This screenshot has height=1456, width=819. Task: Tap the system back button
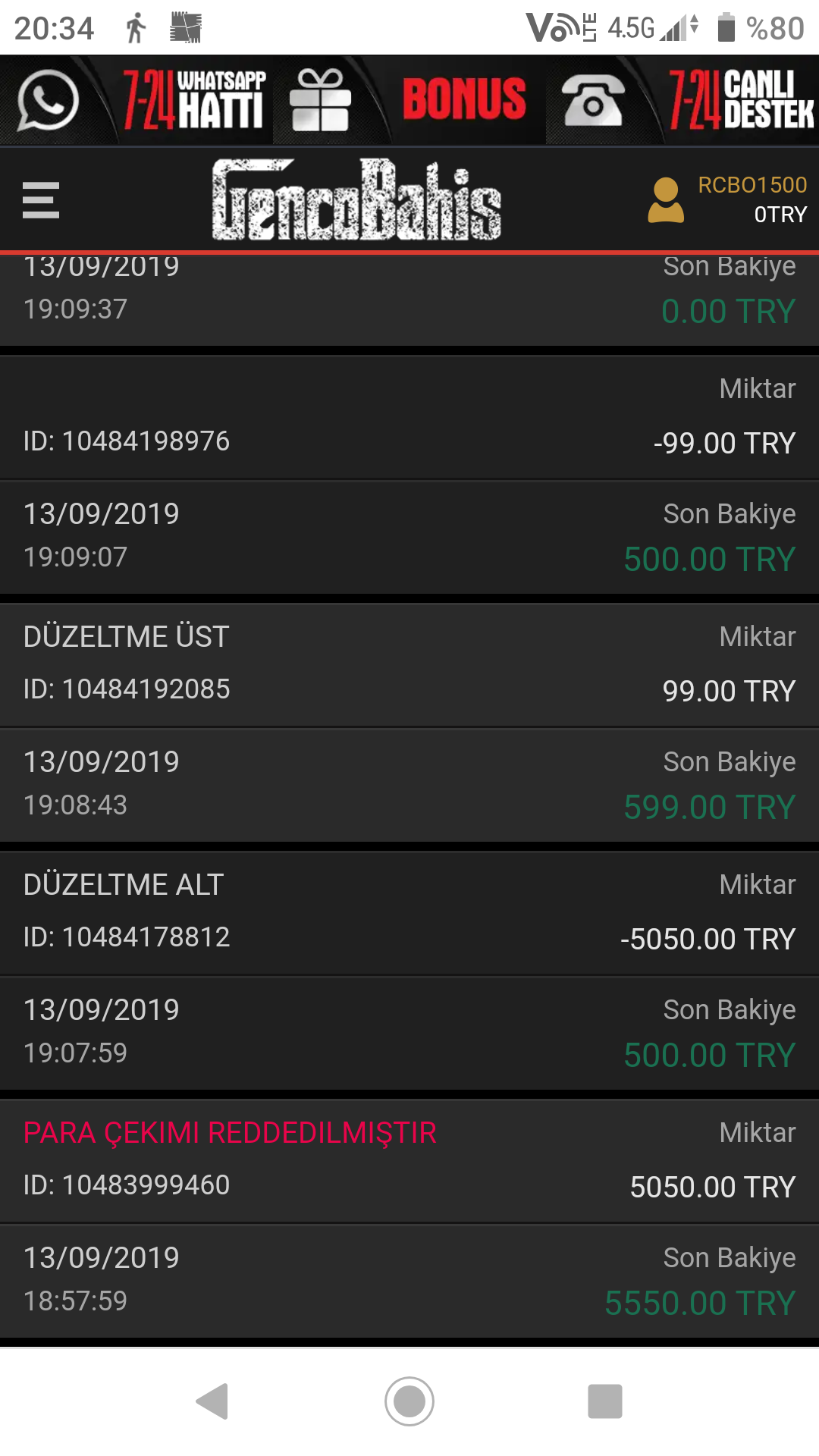pos(212,1401)
